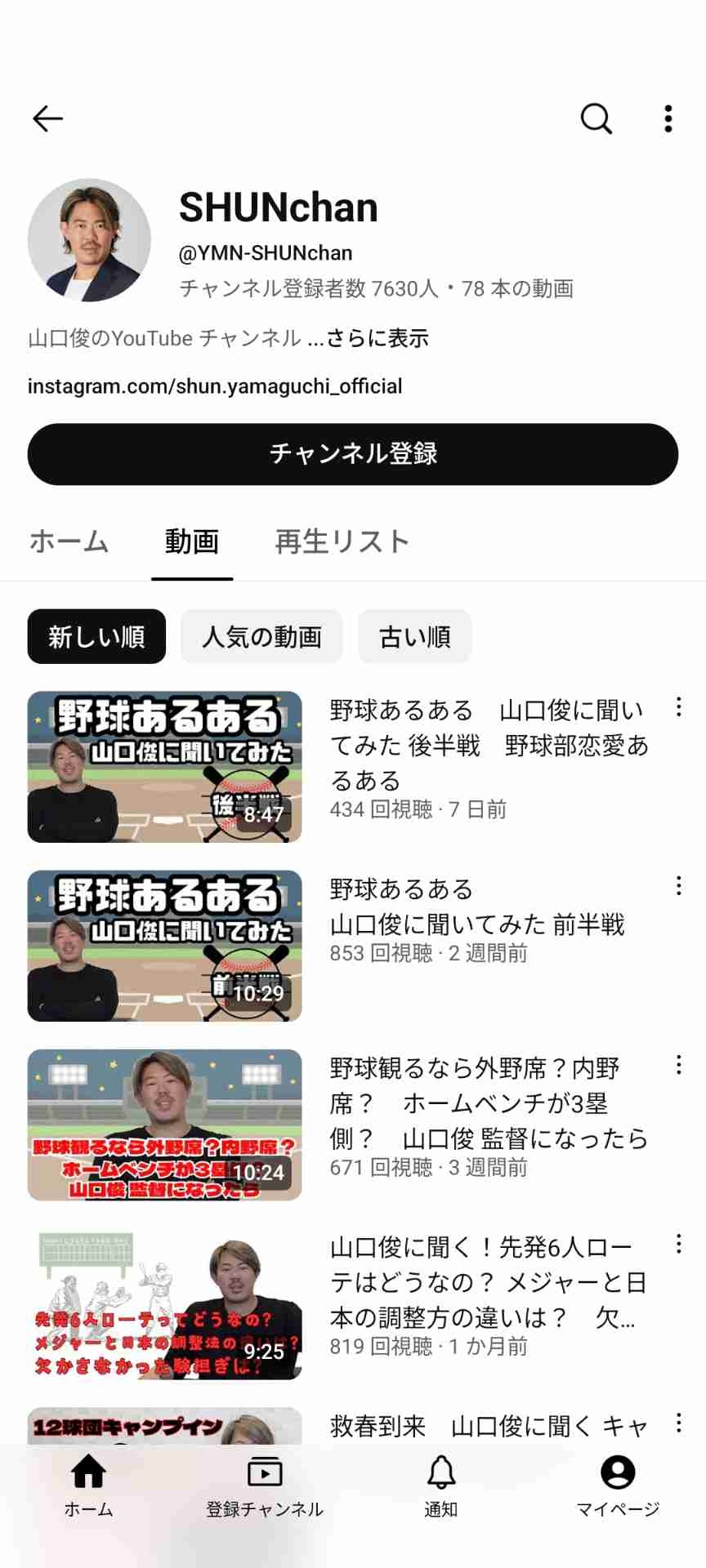Play the 野球あるある 前半戦 video
Screen dimensions: 706x1568
pyautogui.click(x=165, y=946)
